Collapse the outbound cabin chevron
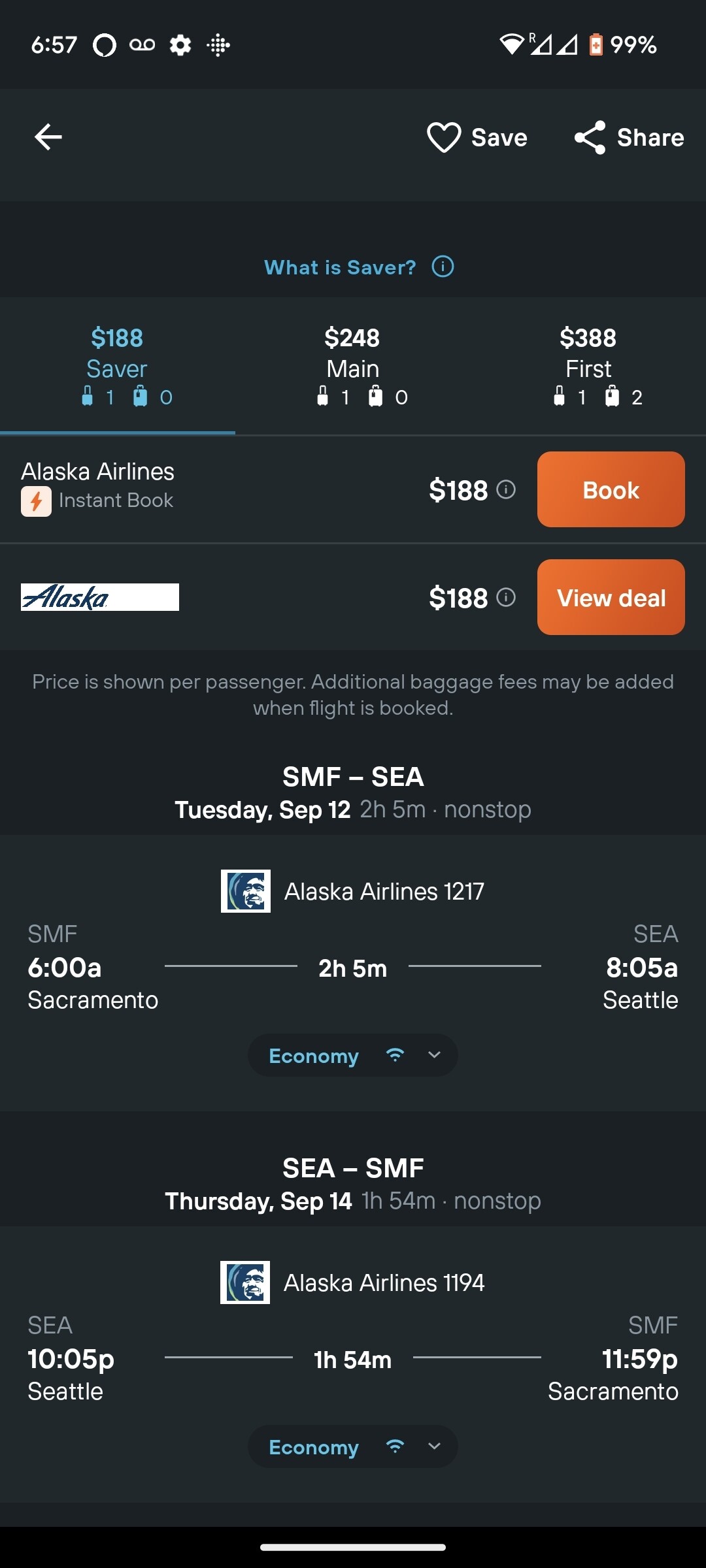706x1568 pixels. [x=433, y=1056]
